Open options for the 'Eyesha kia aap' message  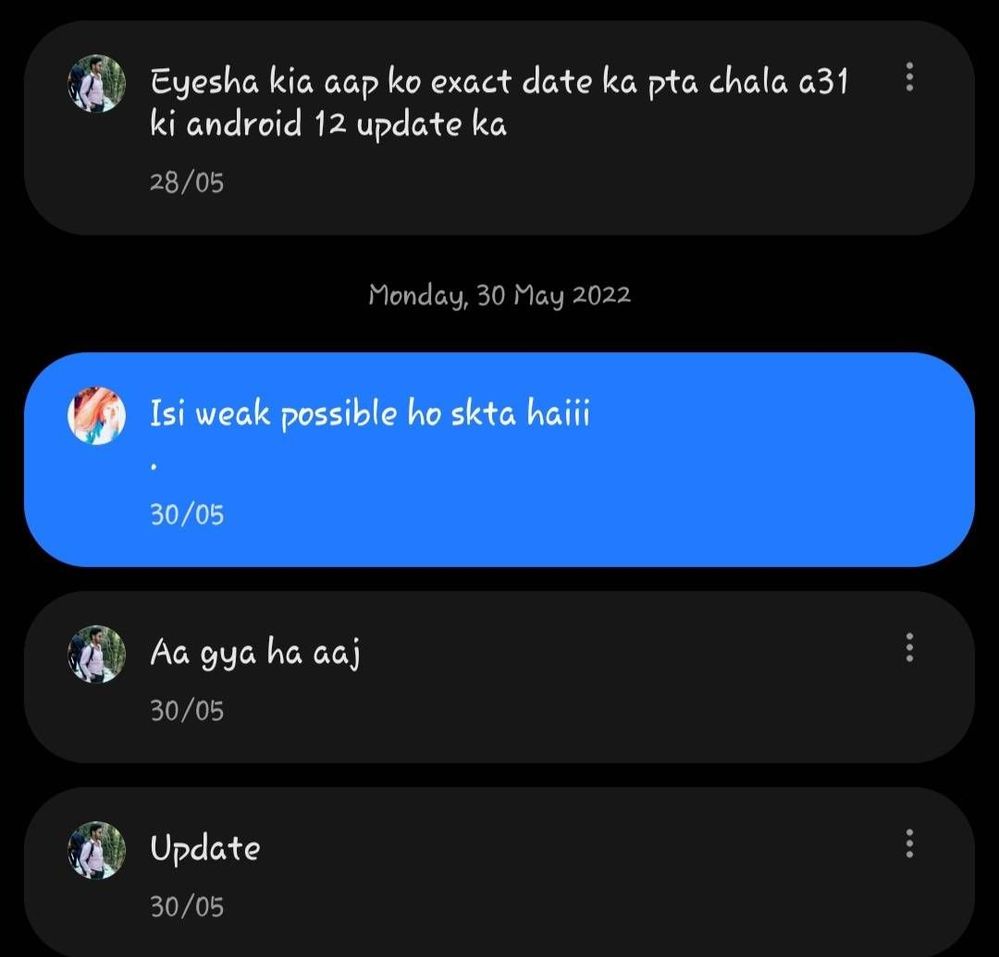(908, 77)
